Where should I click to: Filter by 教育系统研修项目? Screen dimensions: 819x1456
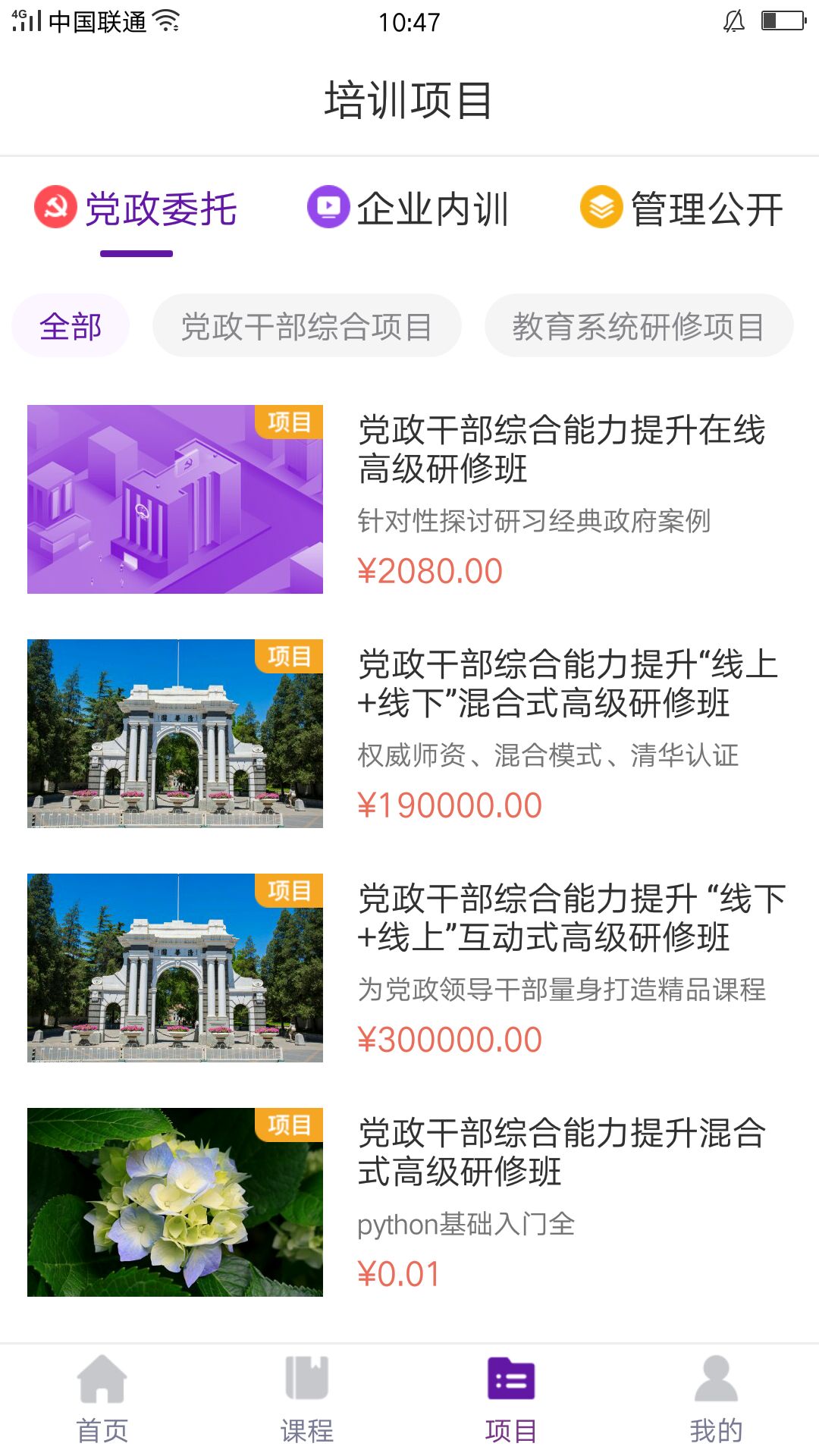639,326
